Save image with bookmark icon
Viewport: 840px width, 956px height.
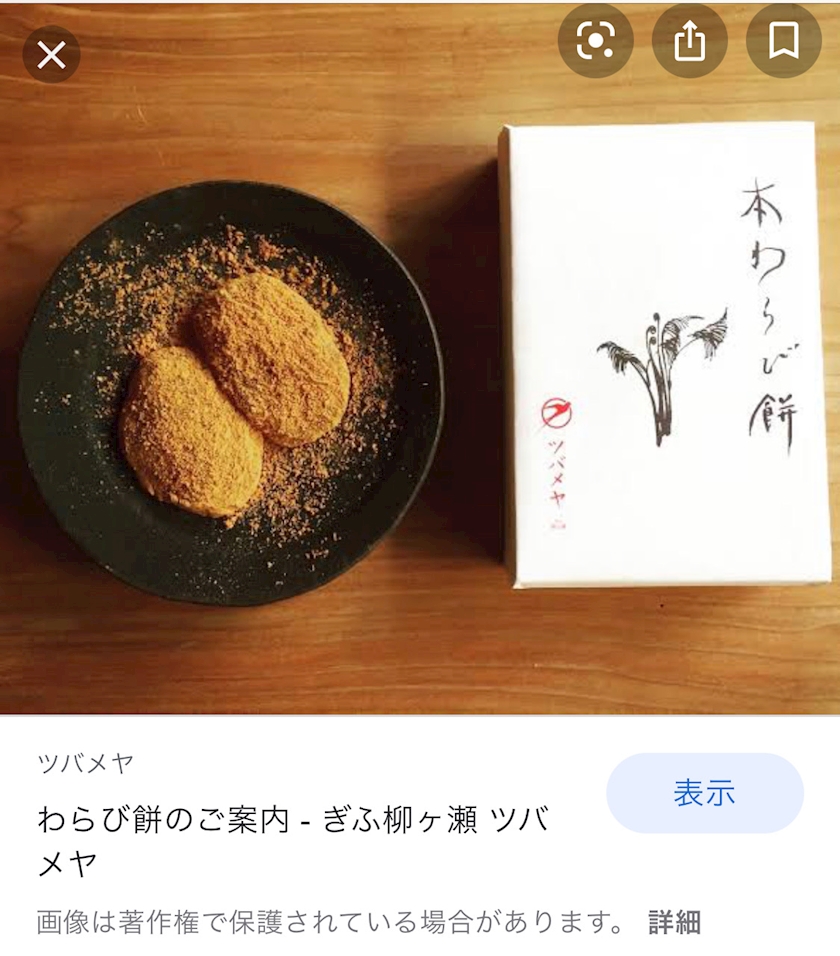tap(783, 42)
